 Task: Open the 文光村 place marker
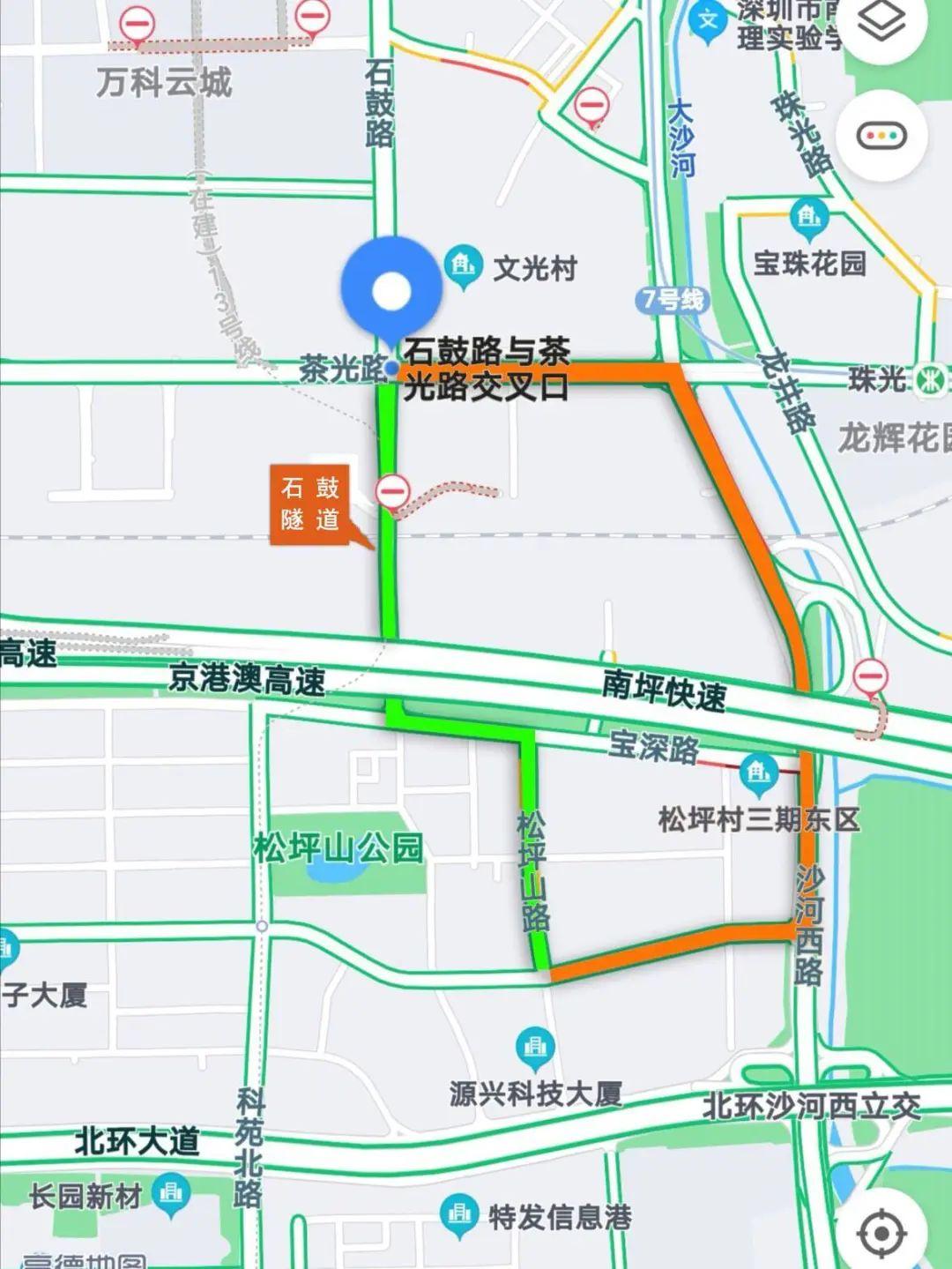point(463,265)
